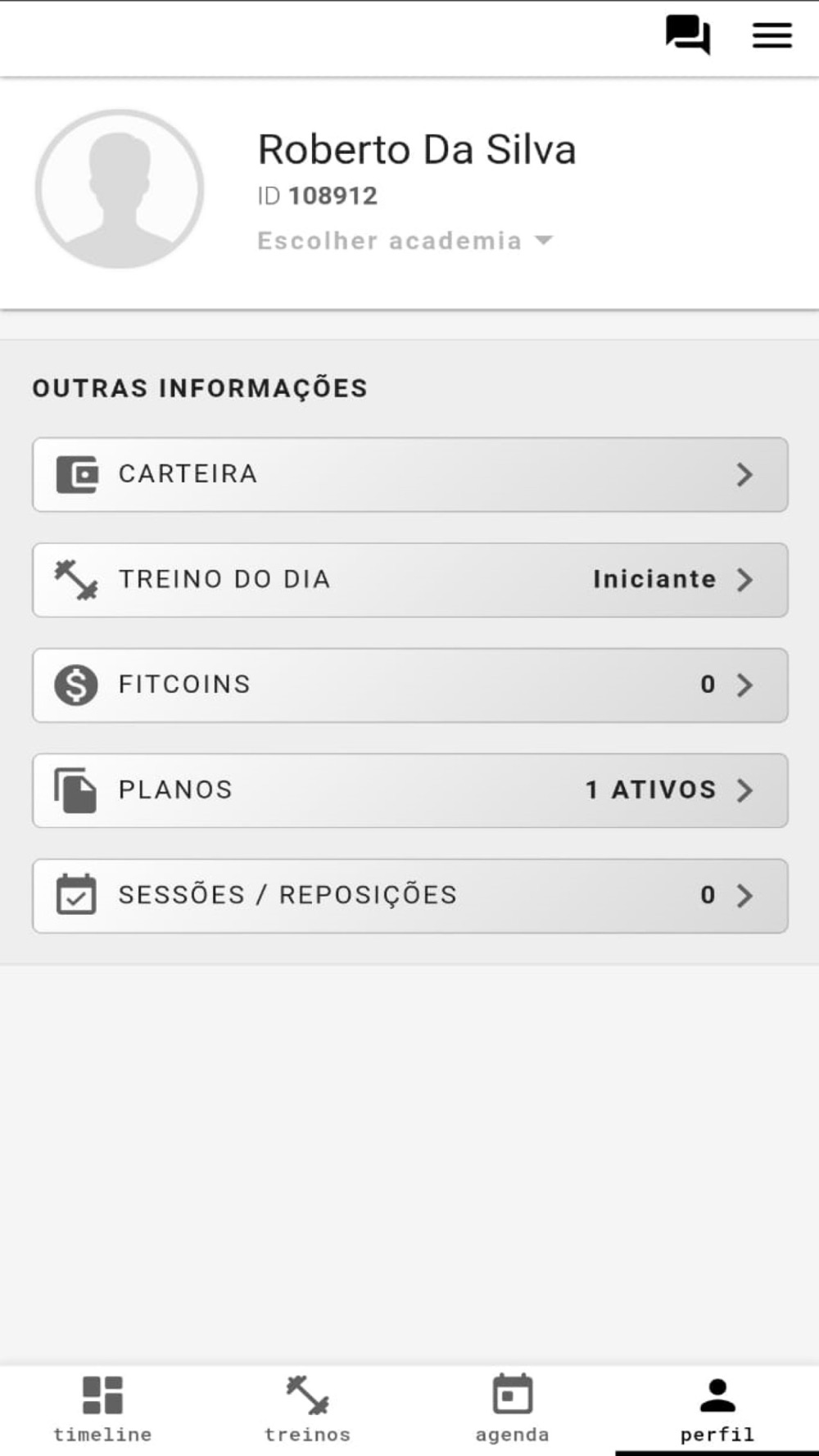Open Sessões / Reposições
Image resolution: width=819 pixels, height=1456 pixels.
pos(410,896)
